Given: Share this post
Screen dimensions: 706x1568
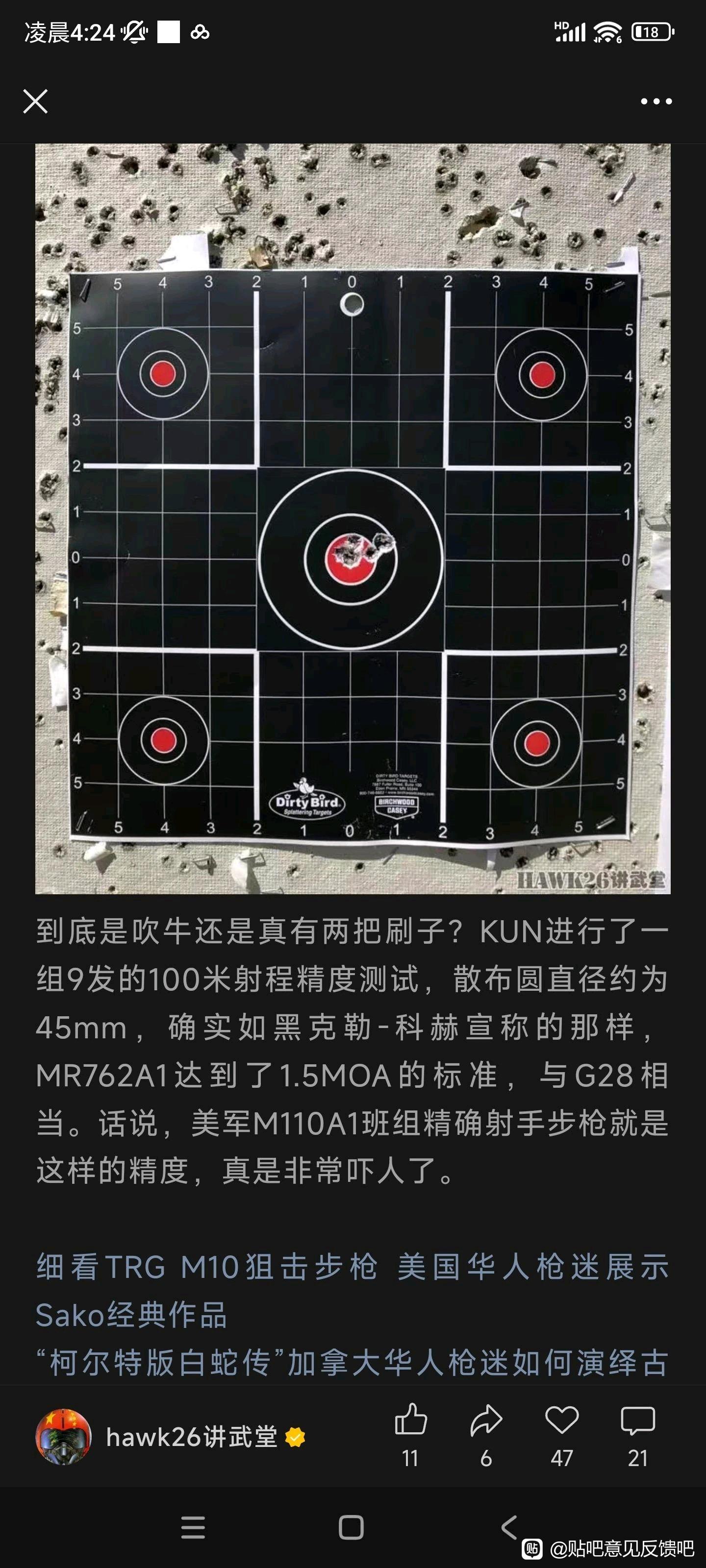Looking at the screenshot, I should (486, 1433).
